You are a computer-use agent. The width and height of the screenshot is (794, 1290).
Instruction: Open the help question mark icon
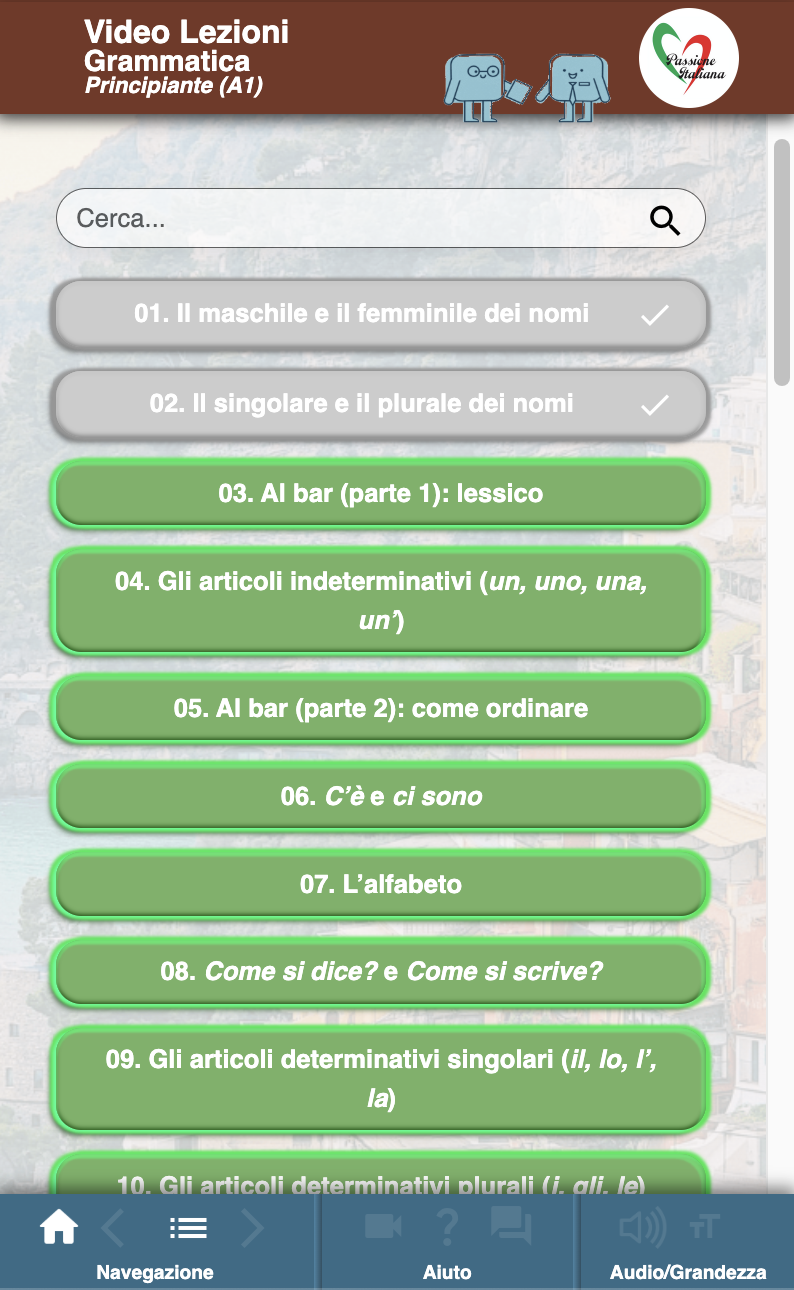447,1227
